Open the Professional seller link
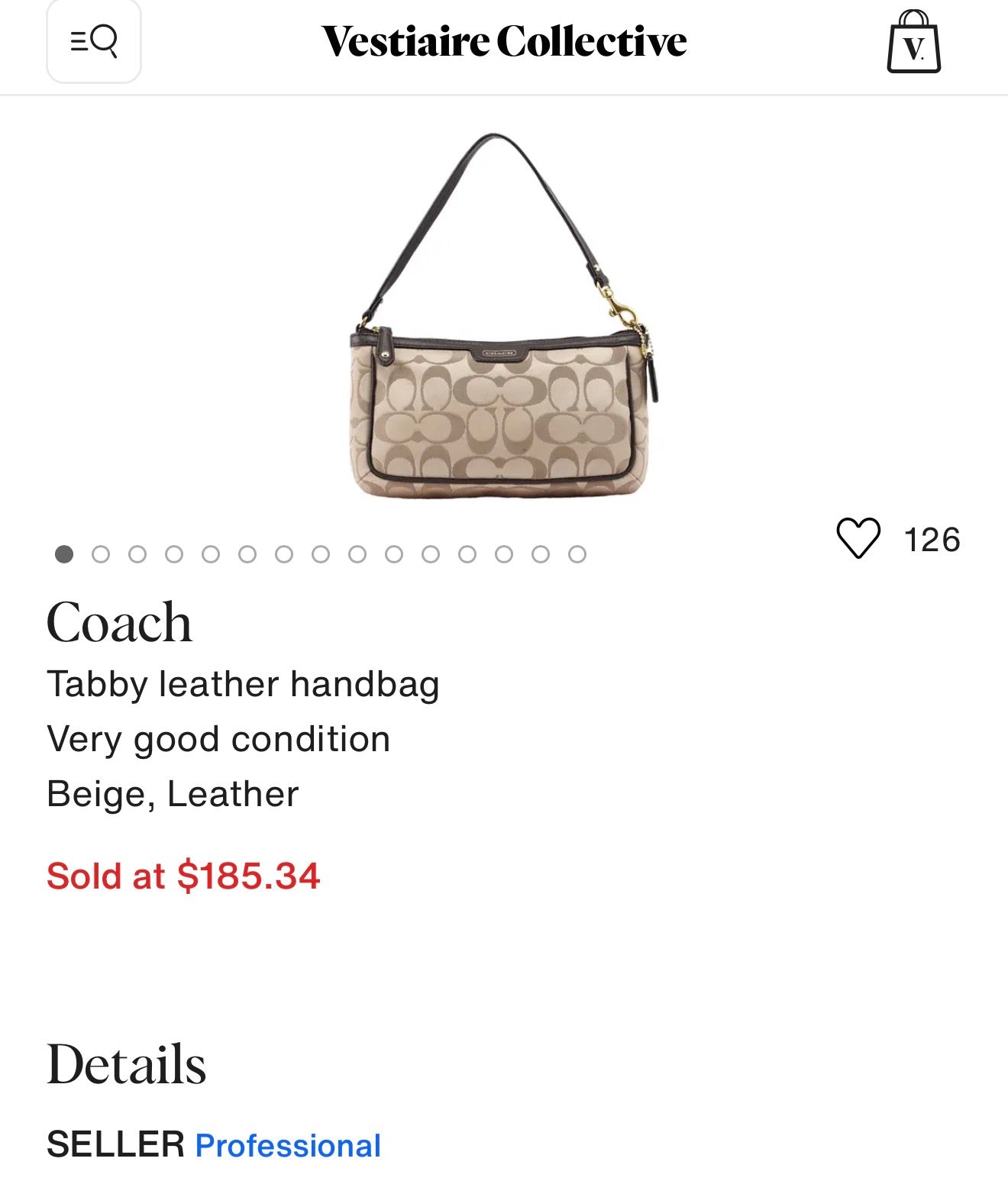Screen dimensions: 1008x1181 pos(288,1145)
